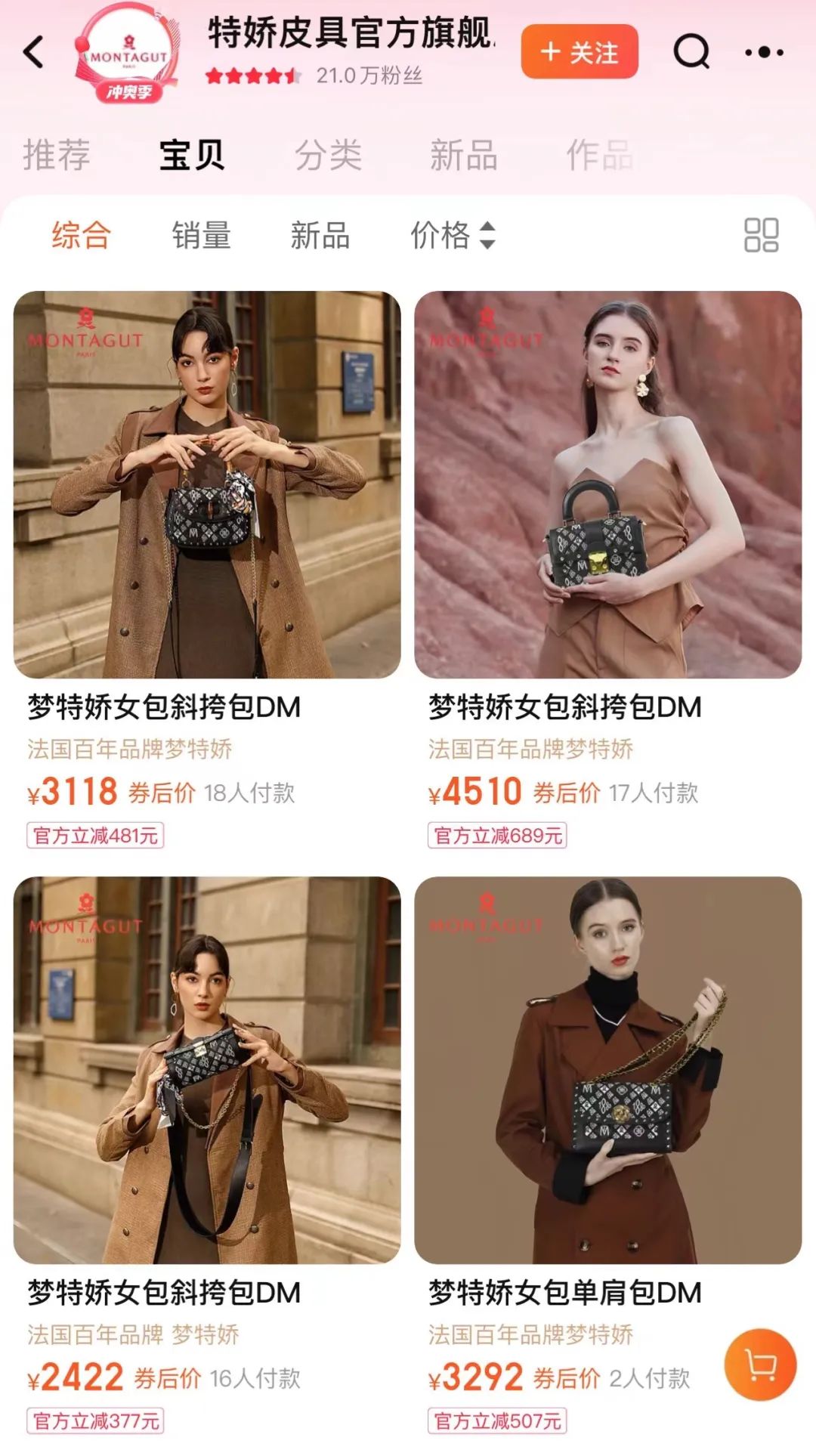
Task: Open the store search icon
Action: (x=691, y=51)
